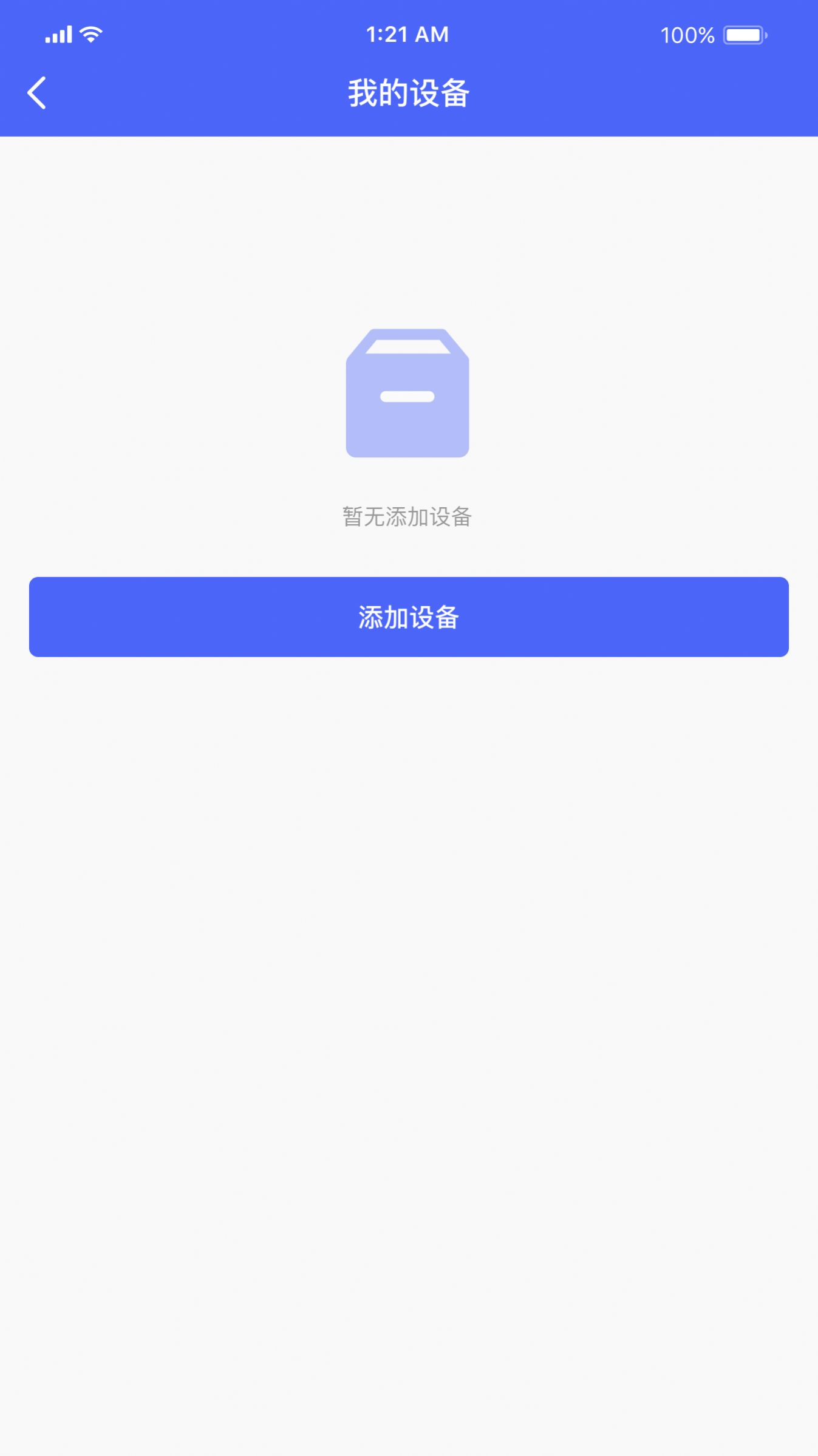Tap the box graphic above the empty message
The width and height of the screenshot is (818, 1456).
[x=409, y=395]
